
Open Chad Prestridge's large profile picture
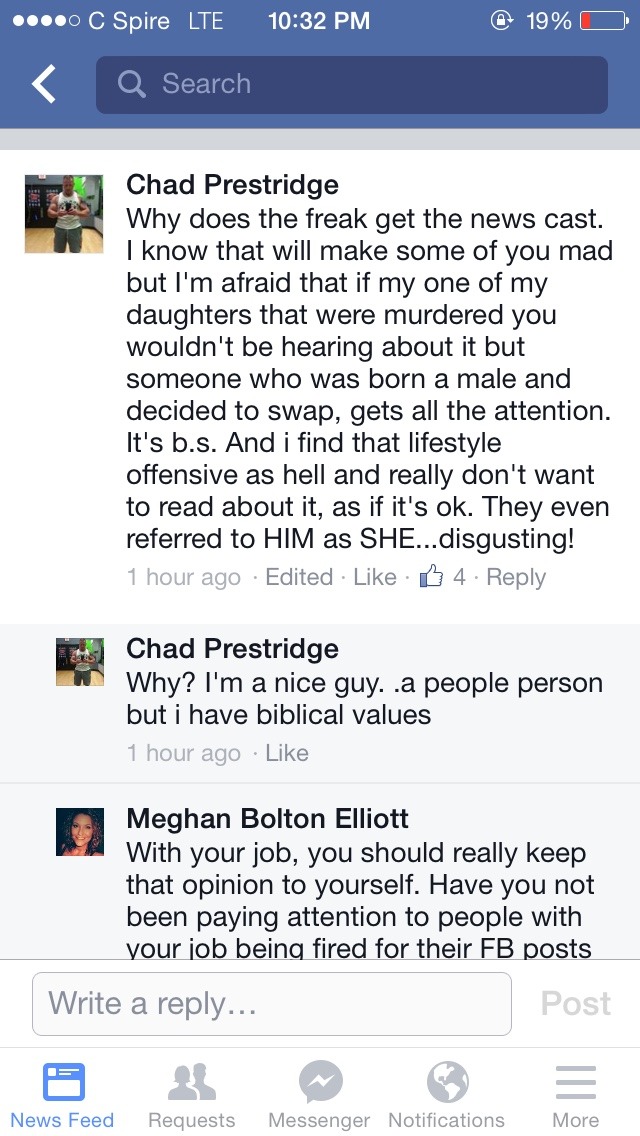64,214
